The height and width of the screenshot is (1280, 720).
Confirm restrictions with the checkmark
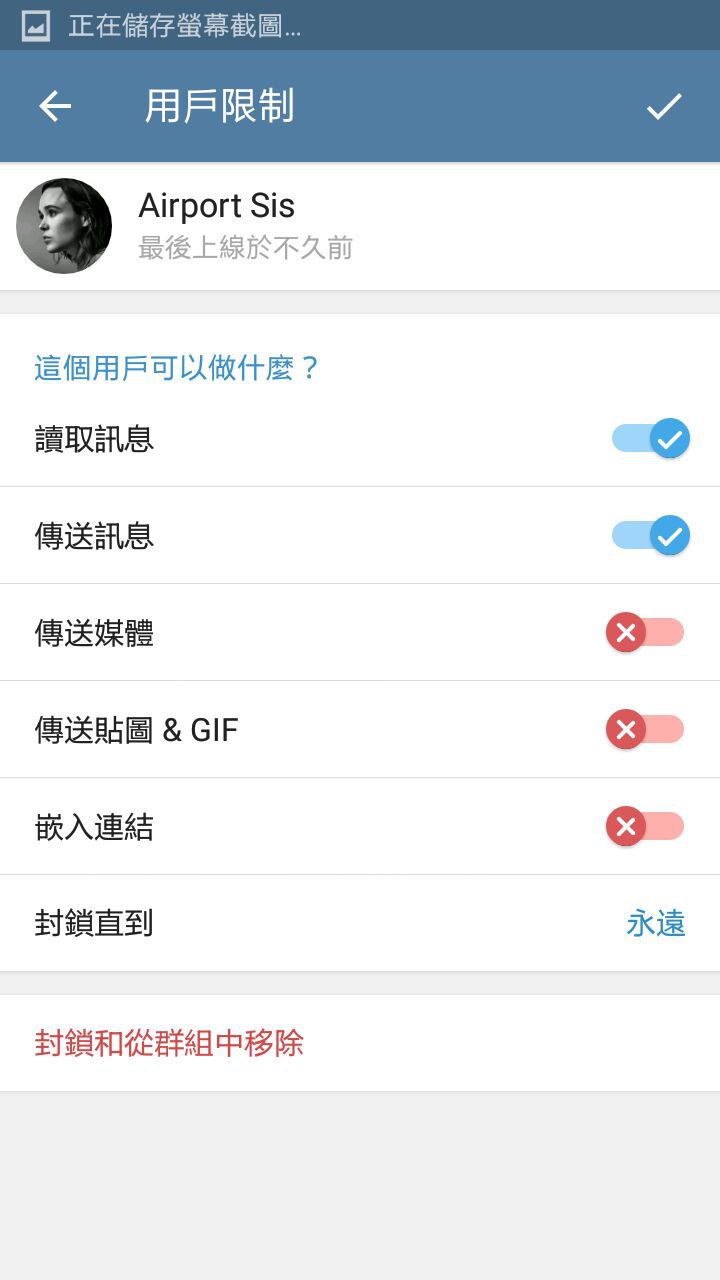[664, 106]
